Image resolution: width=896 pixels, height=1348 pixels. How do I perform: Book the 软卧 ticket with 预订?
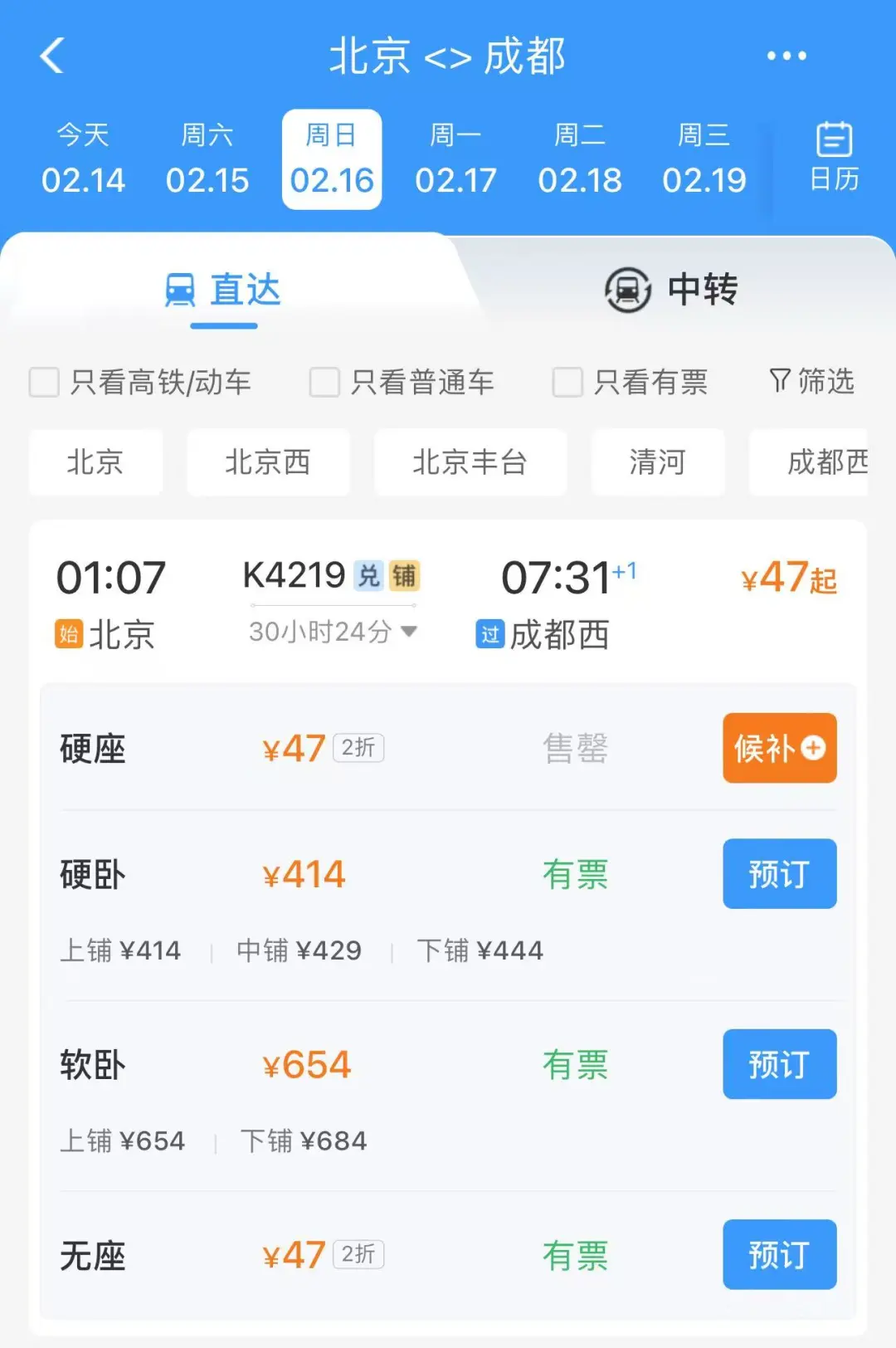click(779, 1064)
